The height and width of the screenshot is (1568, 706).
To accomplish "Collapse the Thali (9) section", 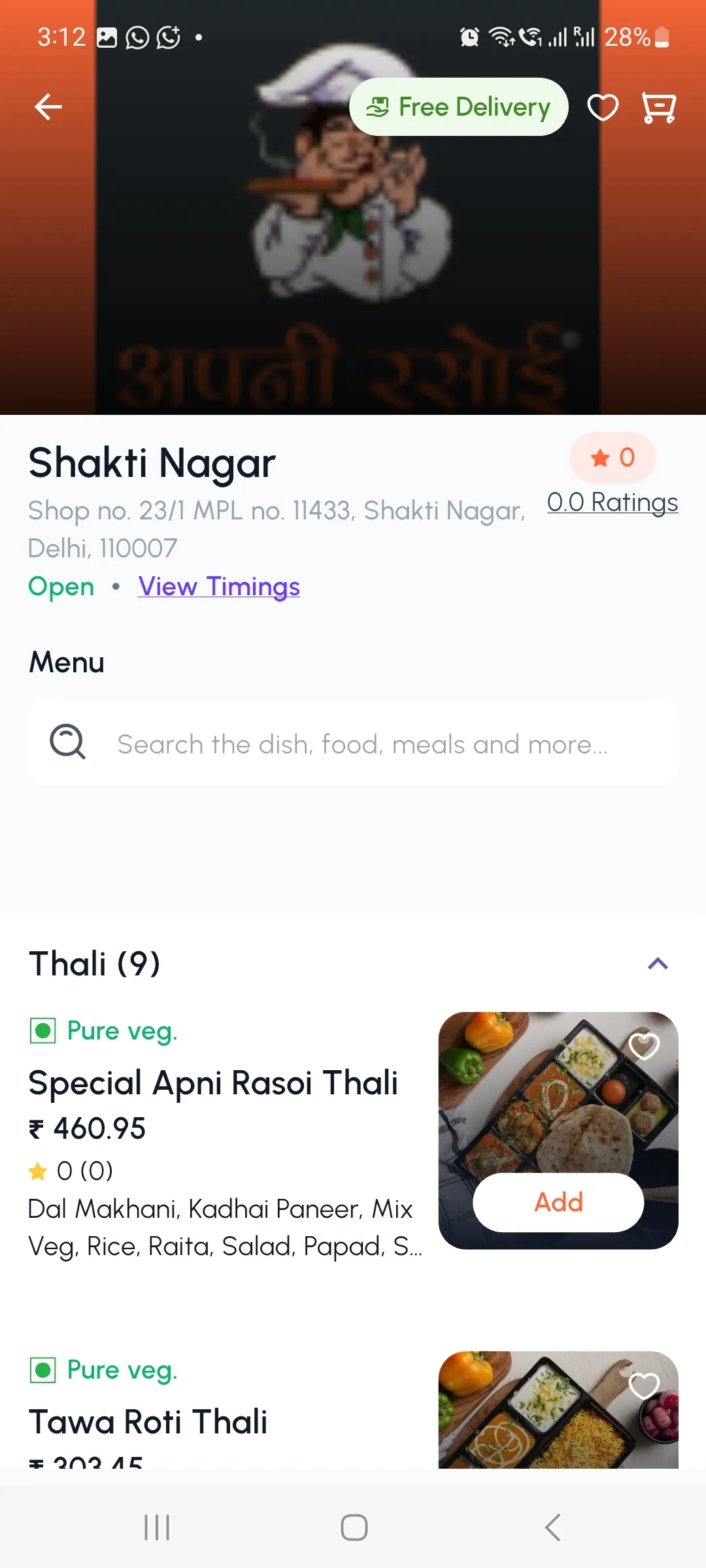I will [658, 964].
